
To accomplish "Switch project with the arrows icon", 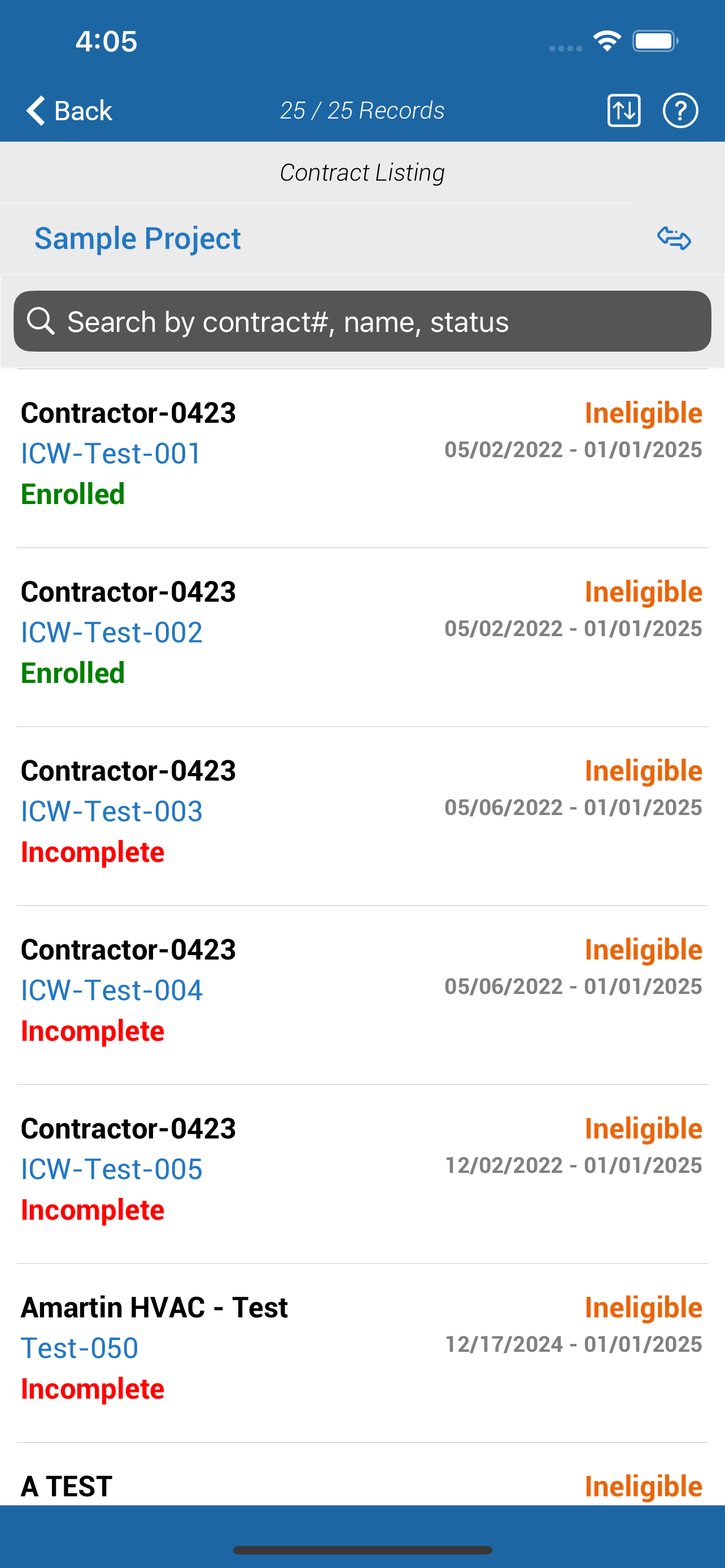I will (674, 238).
